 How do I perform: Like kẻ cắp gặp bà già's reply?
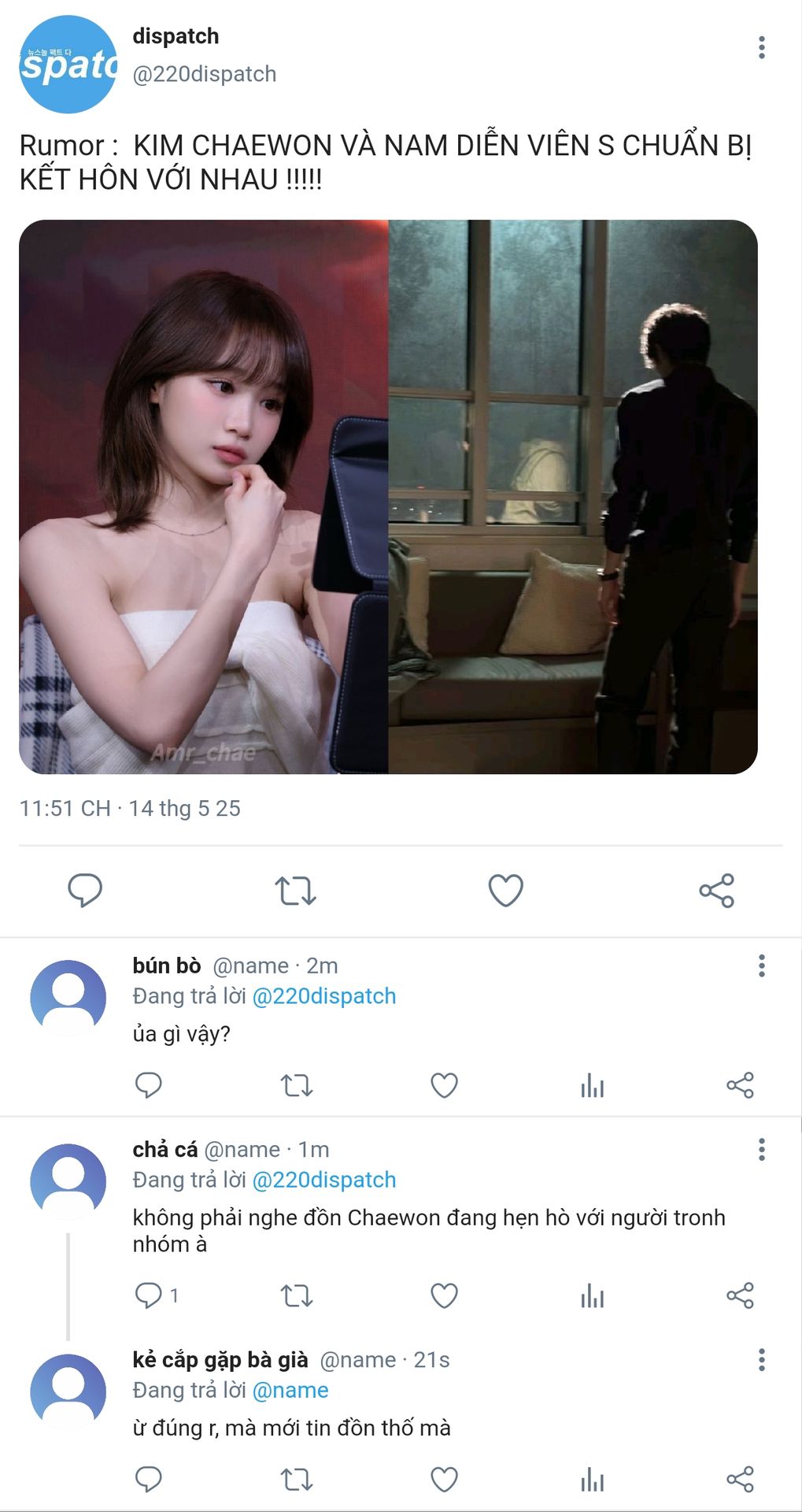(444, 1479)
